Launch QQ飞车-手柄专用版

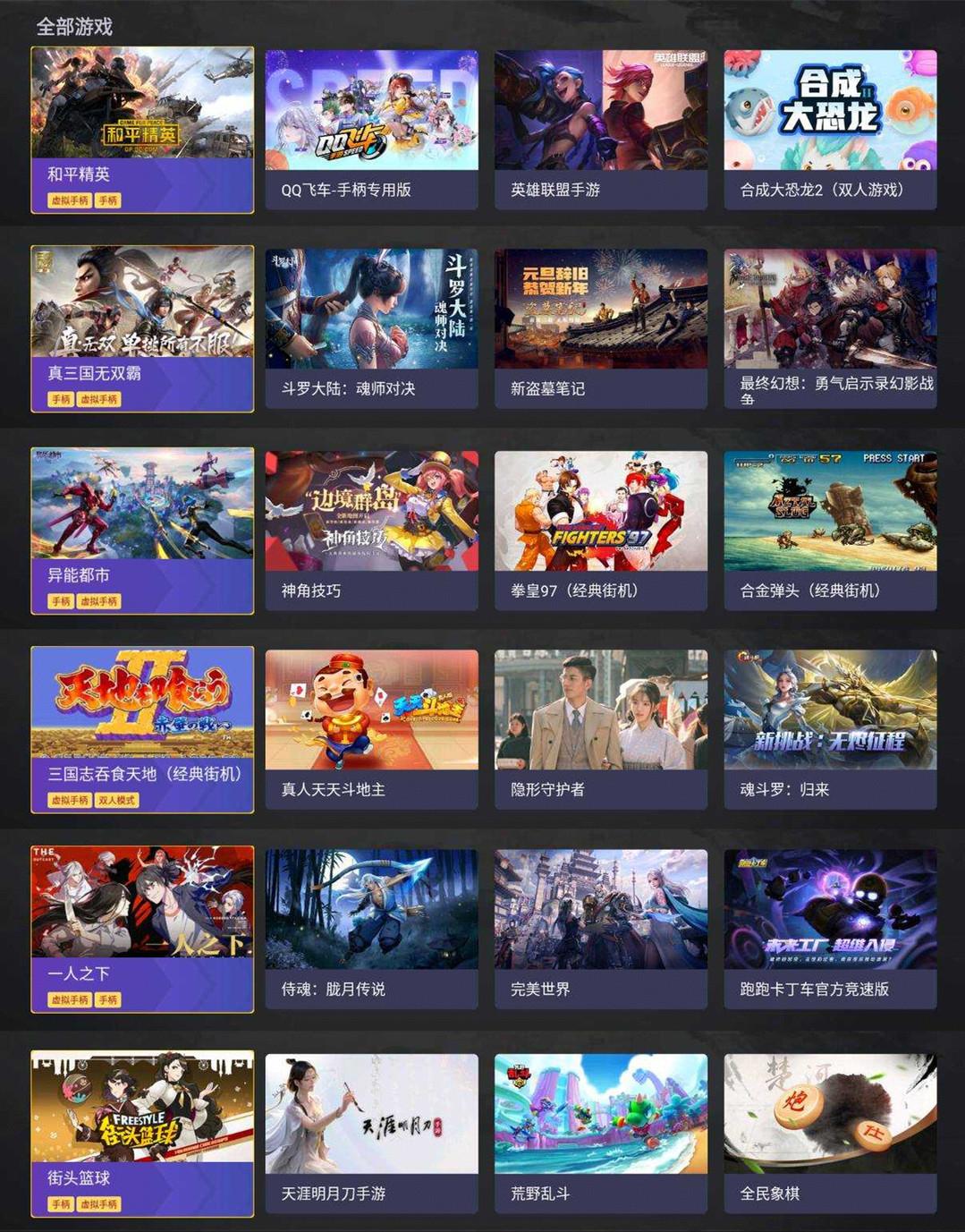pos(371,130)
